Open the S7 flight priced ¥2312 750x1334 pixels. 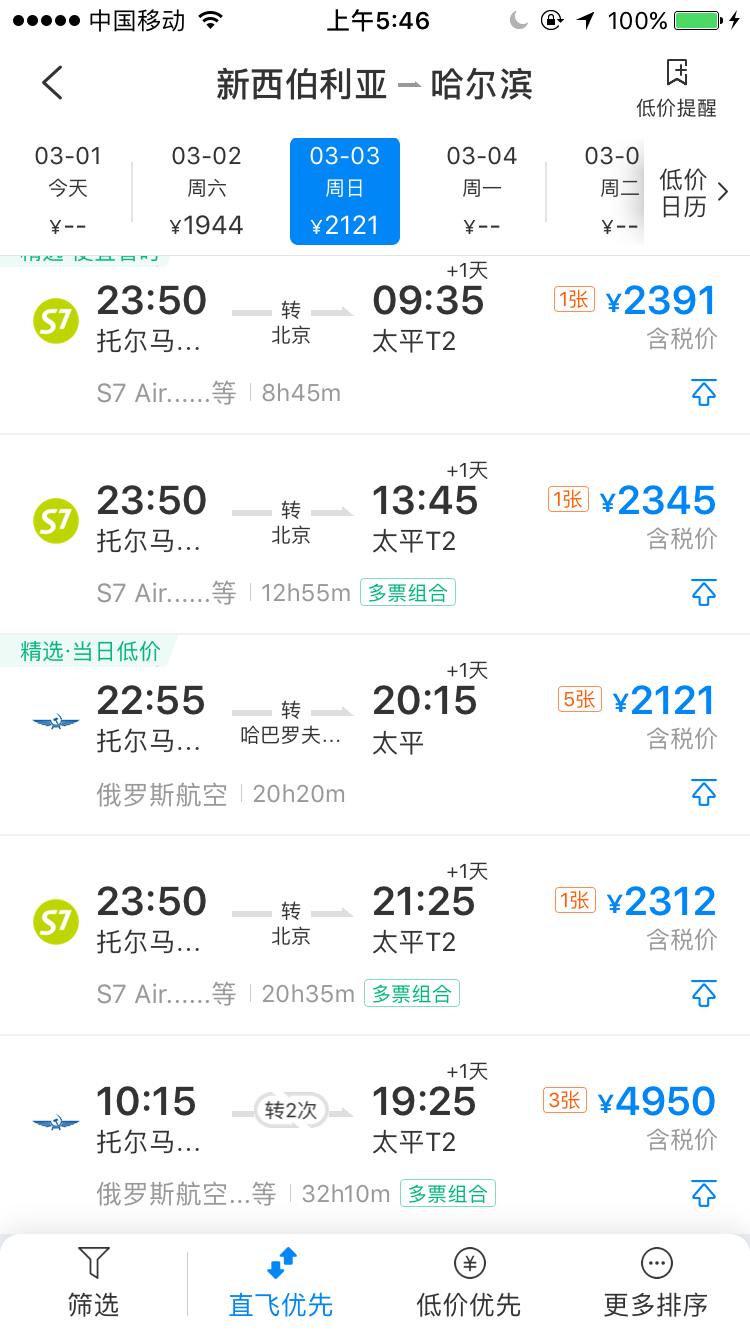[x=375, y=935]
